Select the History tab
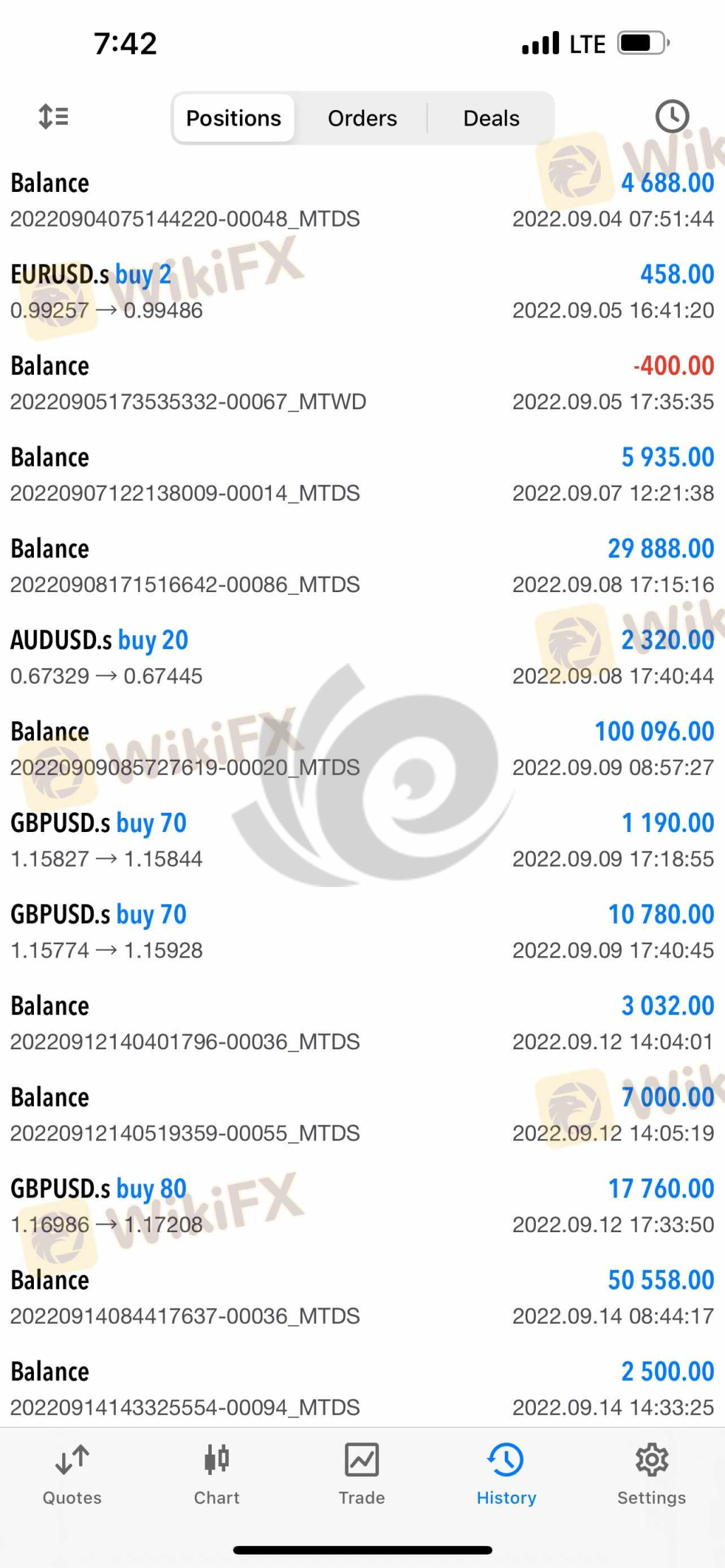 (506, 1474)
